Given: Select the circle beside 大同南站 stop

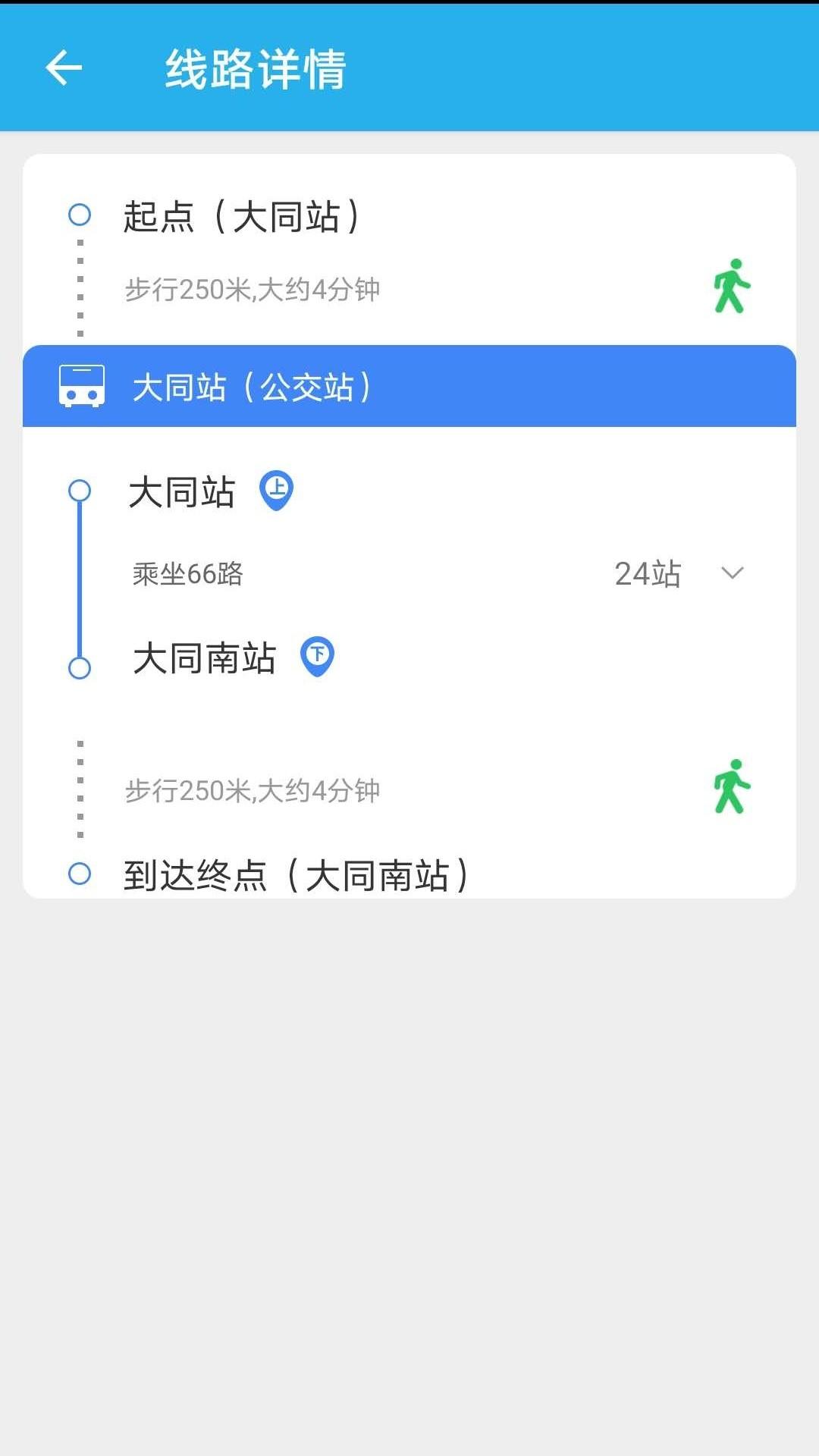Looking at the screenshot, I should (x=78, y=668).
